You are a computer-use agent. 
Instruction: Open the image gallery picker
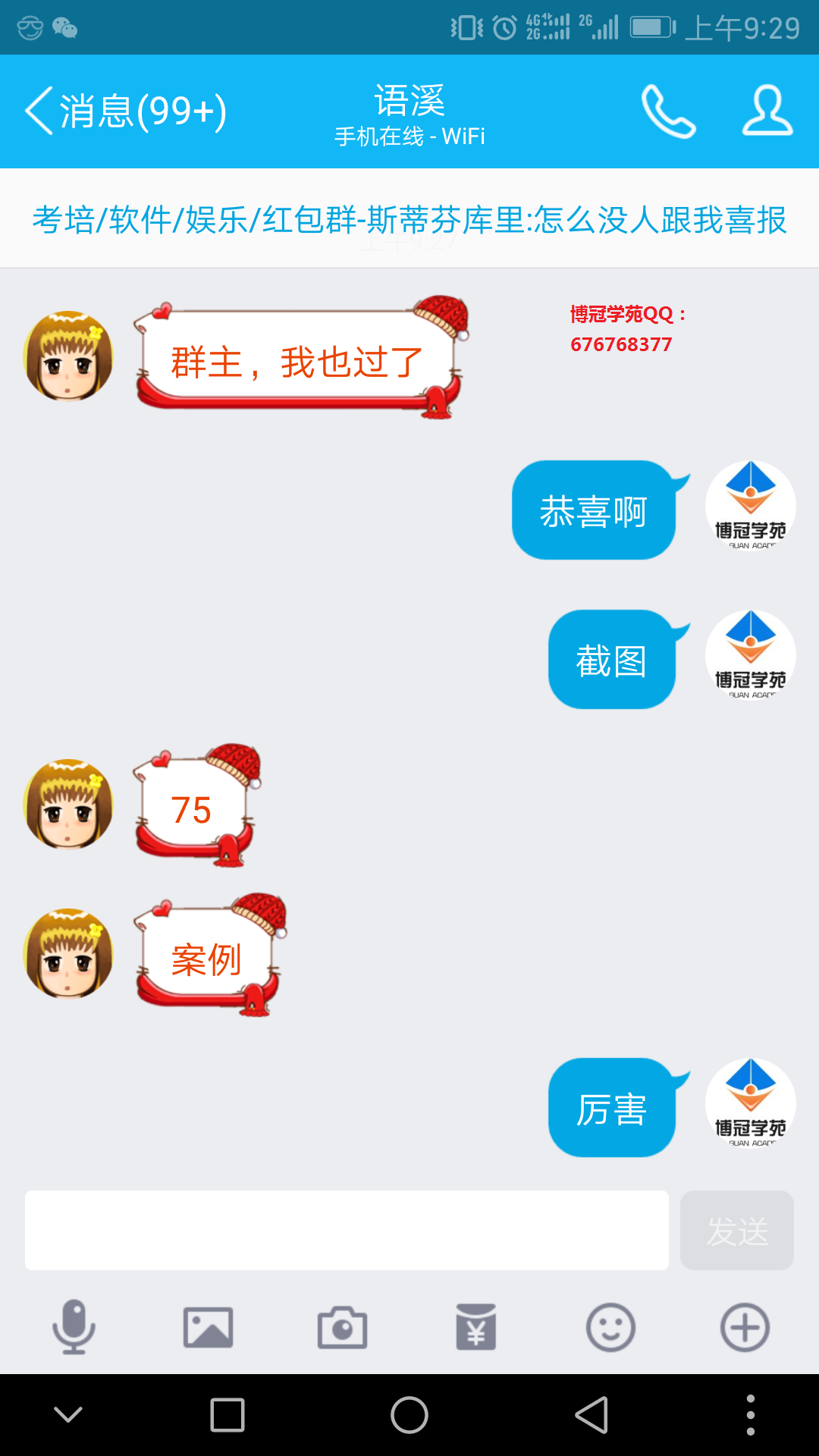click(208, 1327)
